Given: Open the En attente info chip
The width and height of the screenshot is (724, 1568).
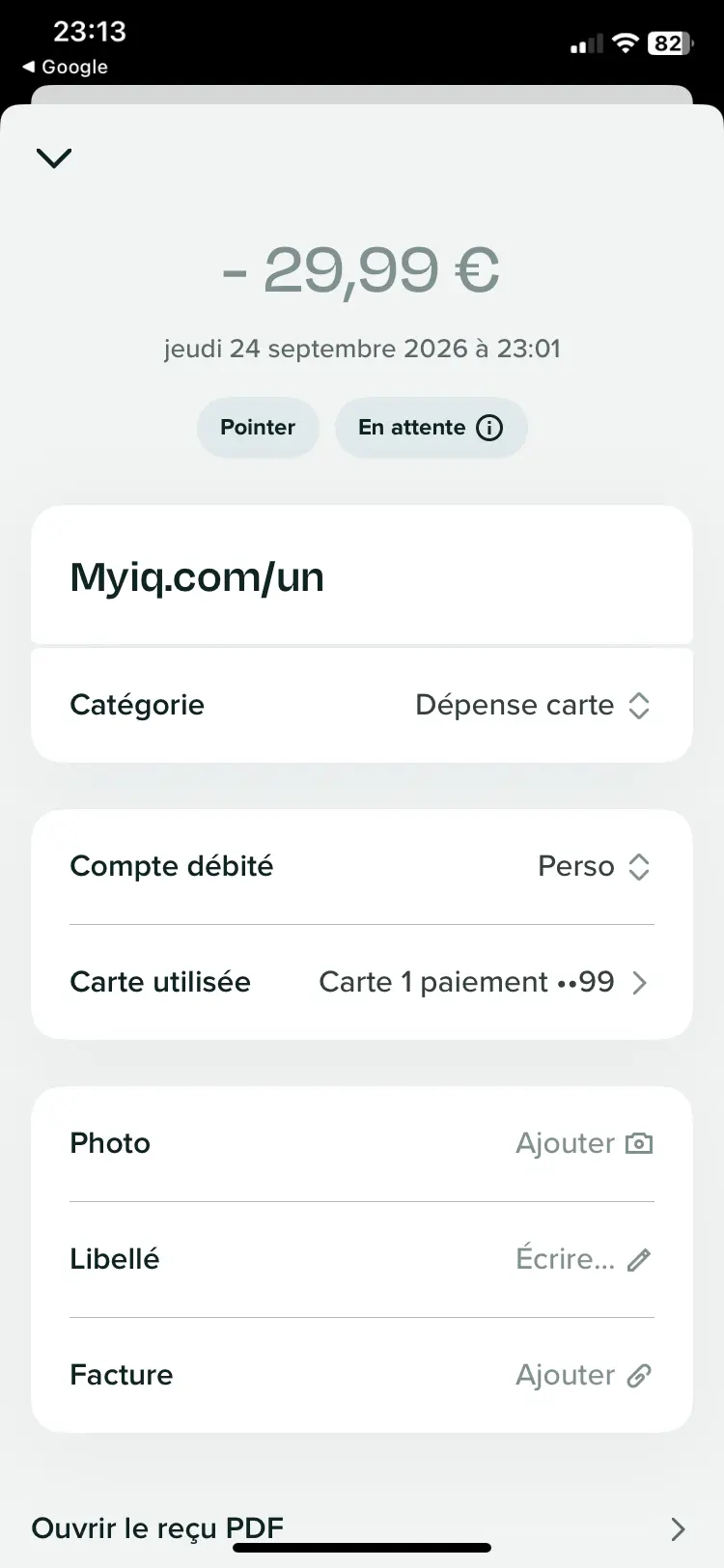Looking at the screenshot, I should (431, 427).
